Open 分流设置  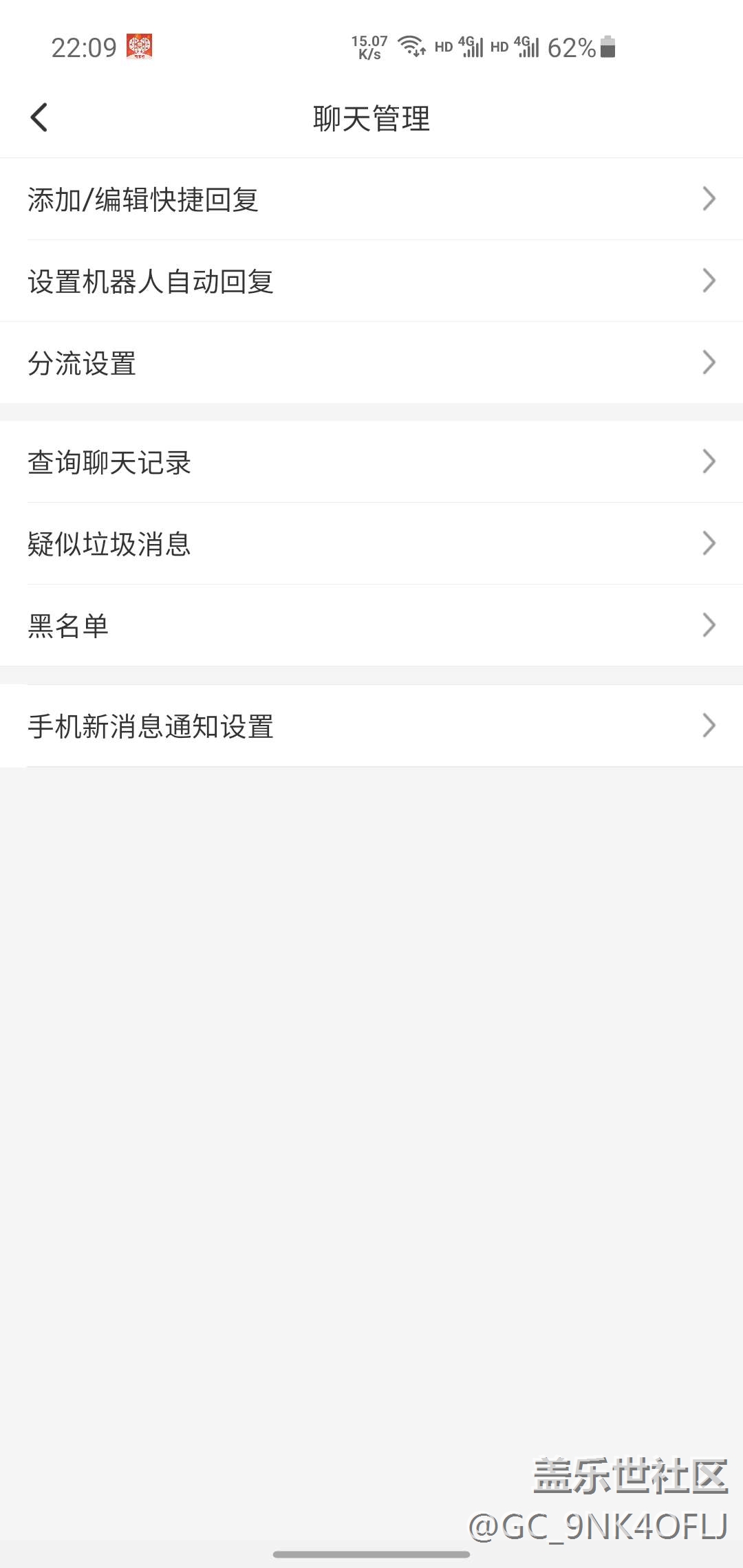[371, 362]
